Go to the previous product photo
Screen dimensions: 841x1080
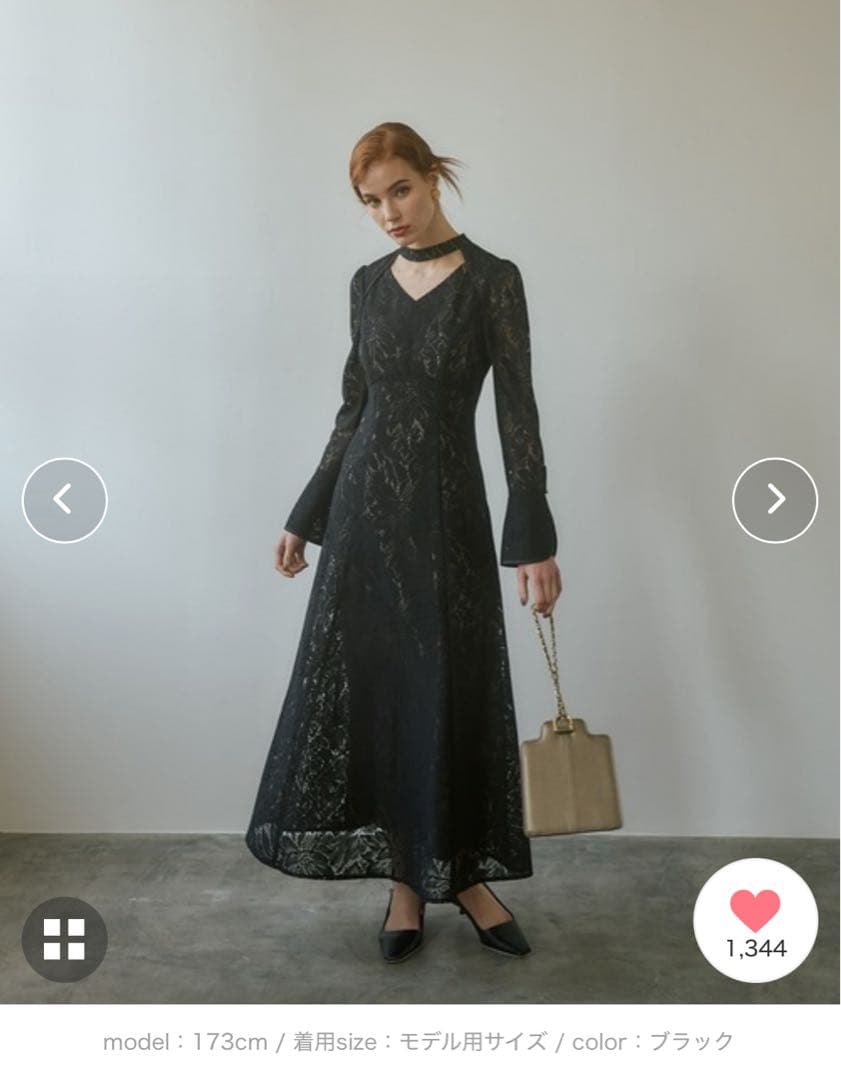[64, 500]
